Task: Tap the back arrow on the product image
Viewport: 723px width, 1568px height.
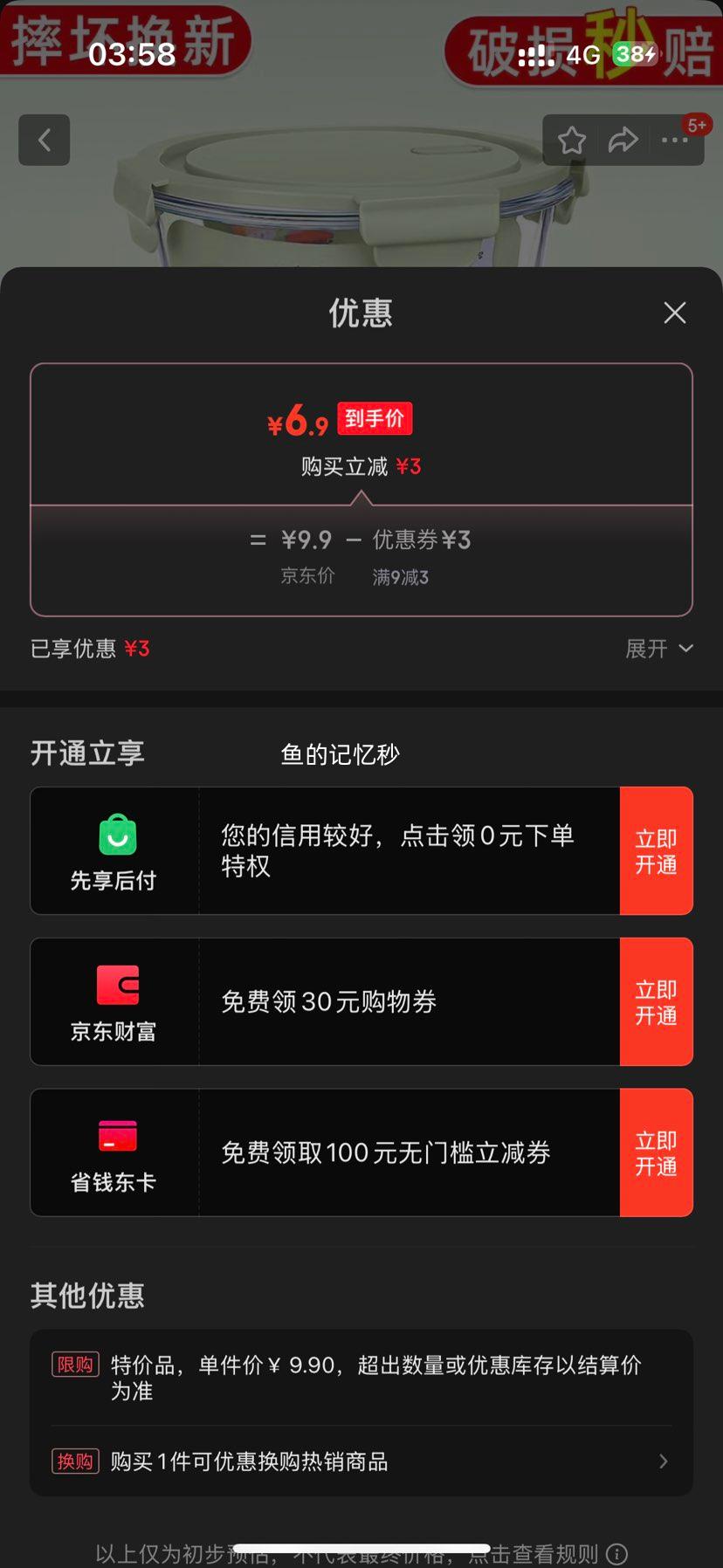Action: [44, 141]
